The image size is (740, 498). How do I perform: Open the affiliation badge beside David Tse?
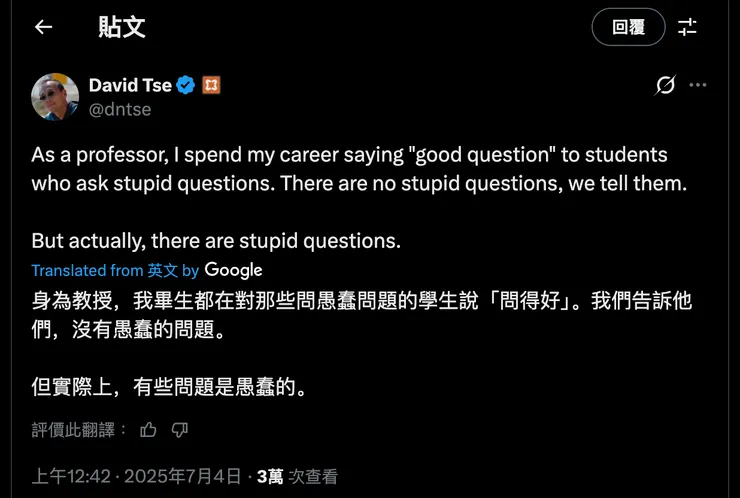tap(211, 86)
